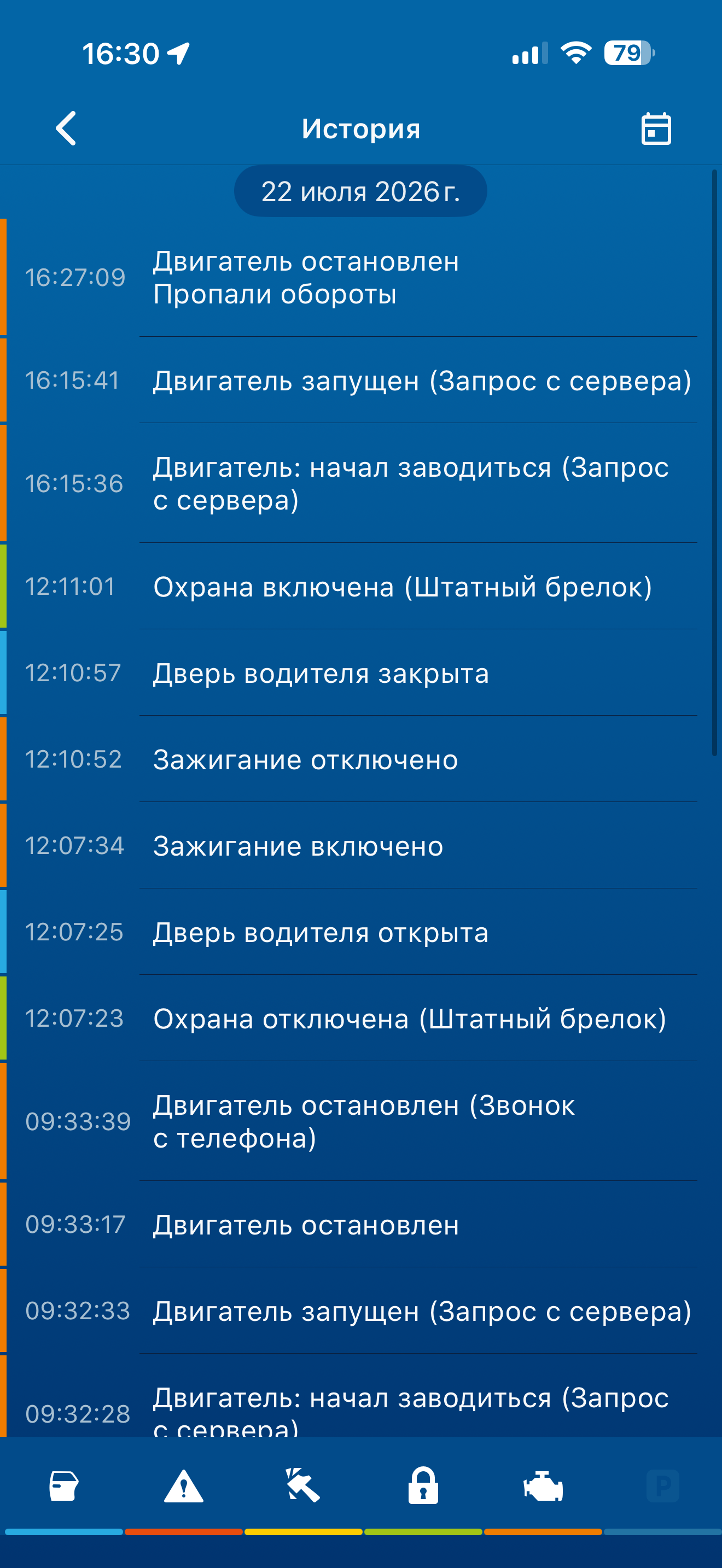Open the 12:07:23 Охрана отключена event
722x1568 pixels.
(361, 1019)
